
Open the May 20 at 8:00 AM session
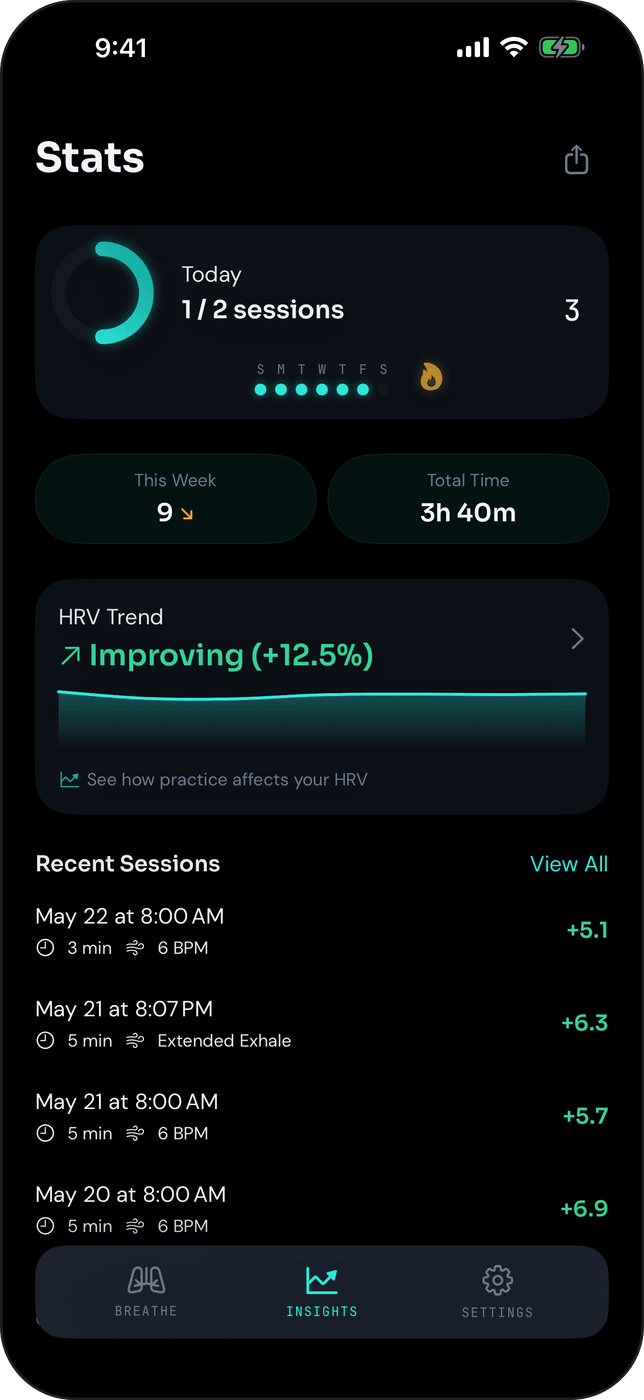point(322,1209)
